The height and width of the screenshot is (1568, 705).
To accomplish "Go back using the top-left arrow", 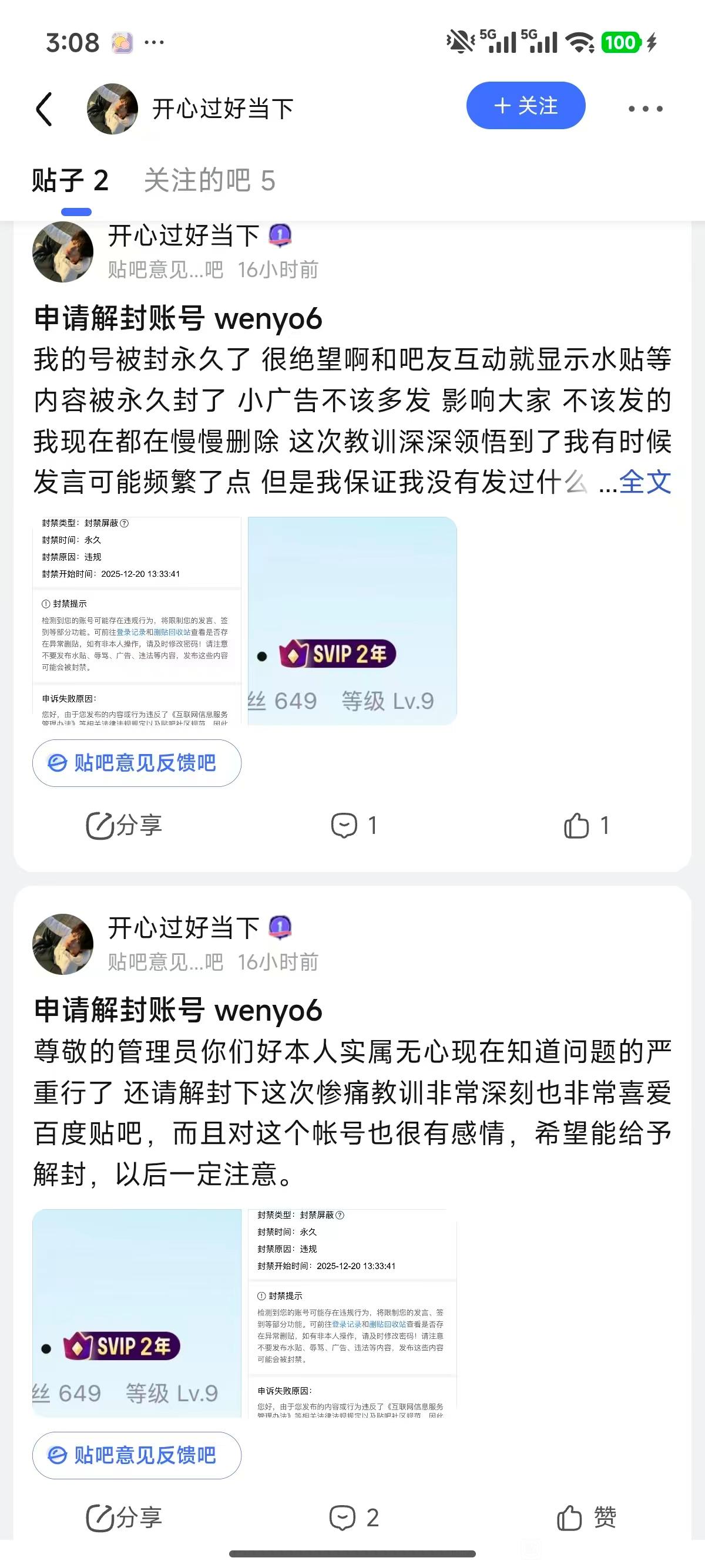I will tap(45, 110).
